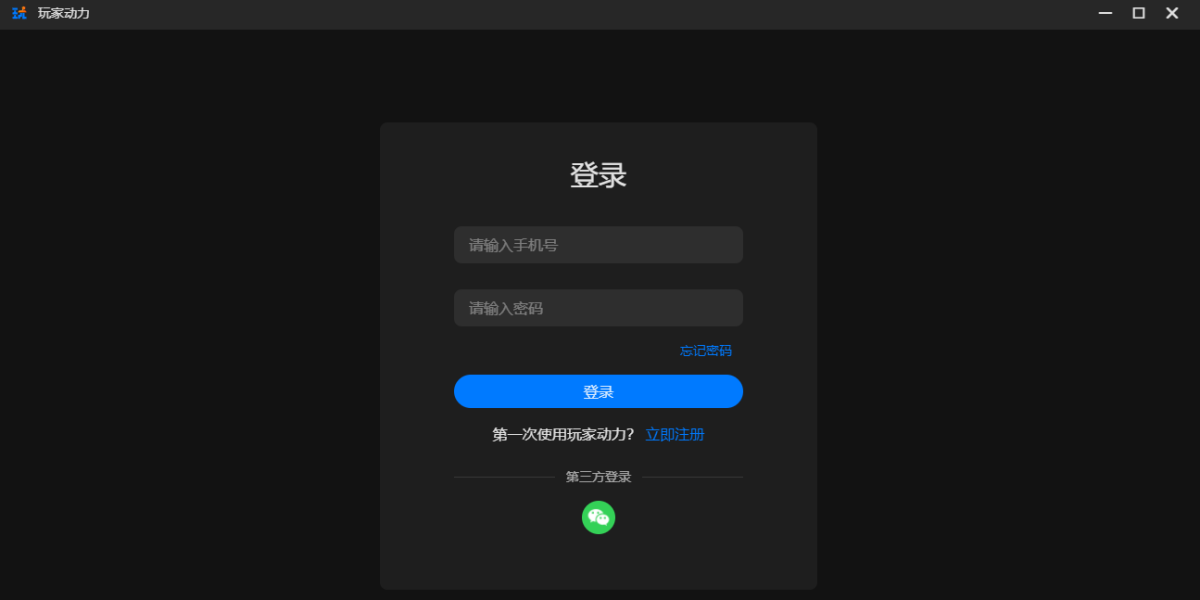The height and width of the screenshot is (600, 1200).
Task: Open the 忘记密码 forgot password link
Action: click(x=705, y=351)
